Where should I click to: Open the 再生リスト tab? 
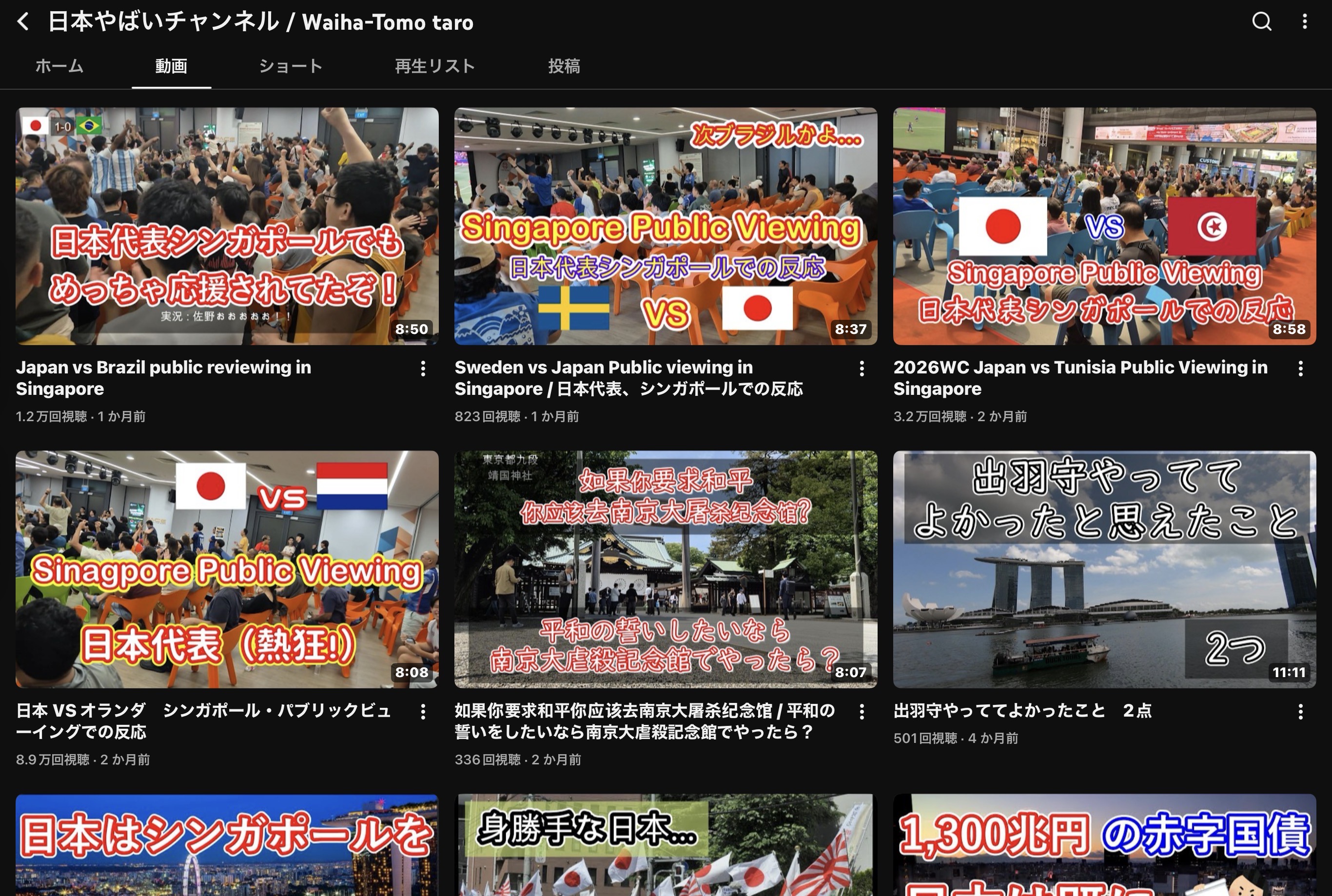coord(435,66)
